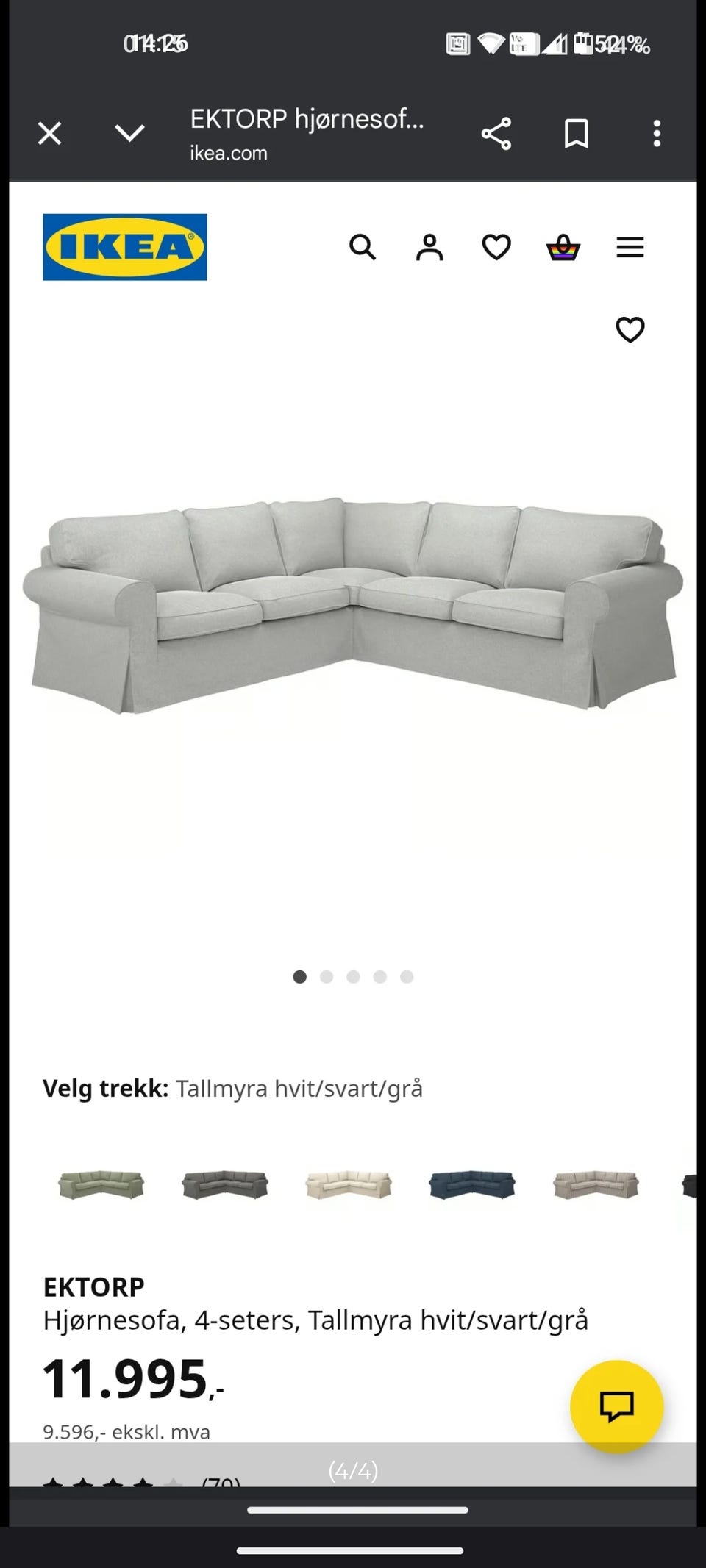The image size is (706, 1568).
Task: Choose the striped beige cover swatch
Action: point(596,1184)
